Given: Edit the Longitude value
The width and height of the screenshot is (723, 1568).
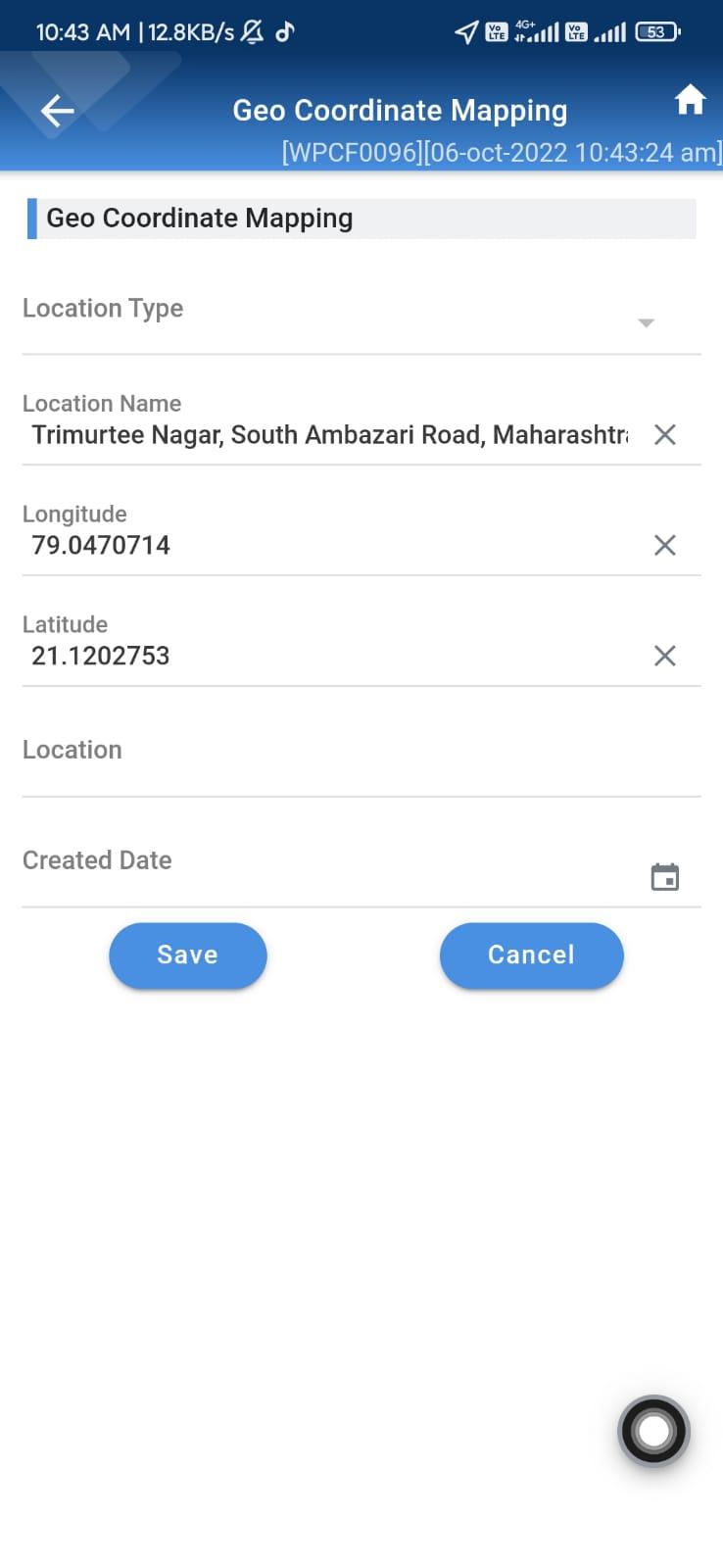Looking at the screenshot, I should pyautogui.click(x=328, y=546).
